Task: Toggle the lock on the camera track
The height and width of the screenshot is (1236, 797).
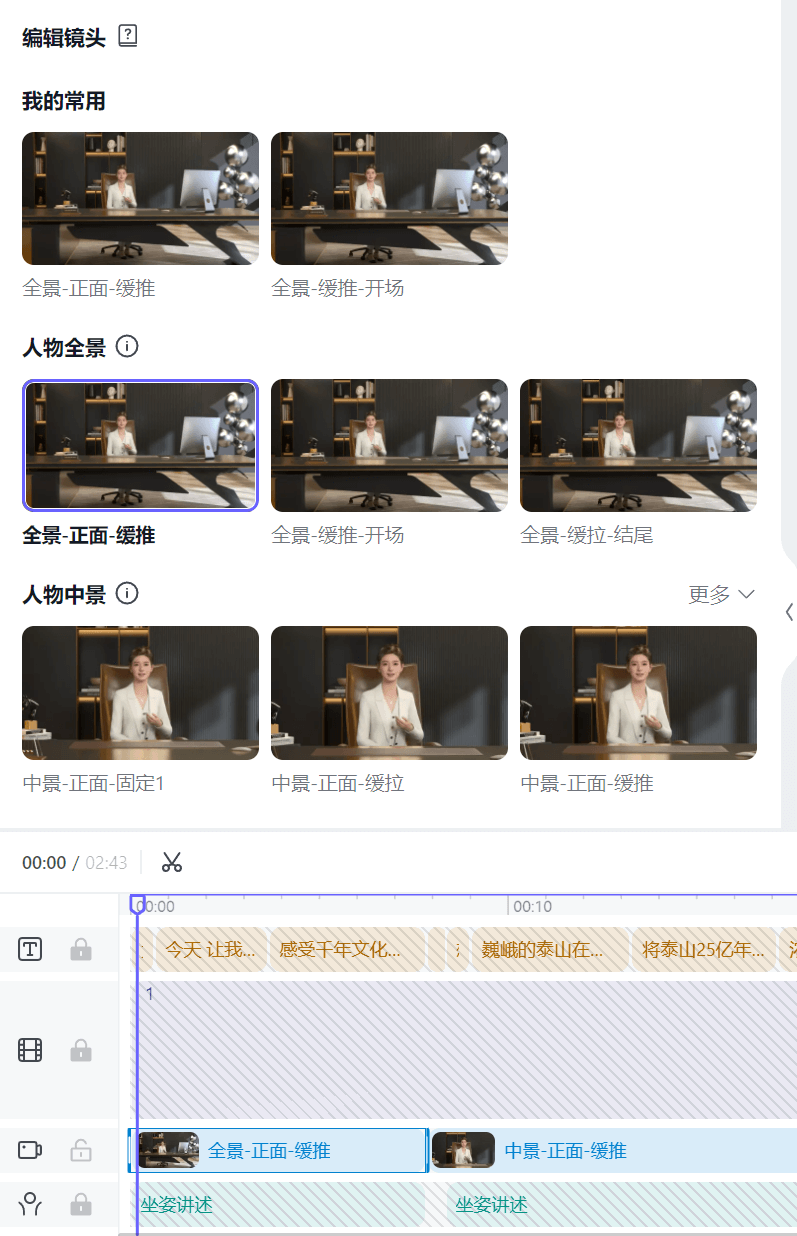Action: (81, 1151)
